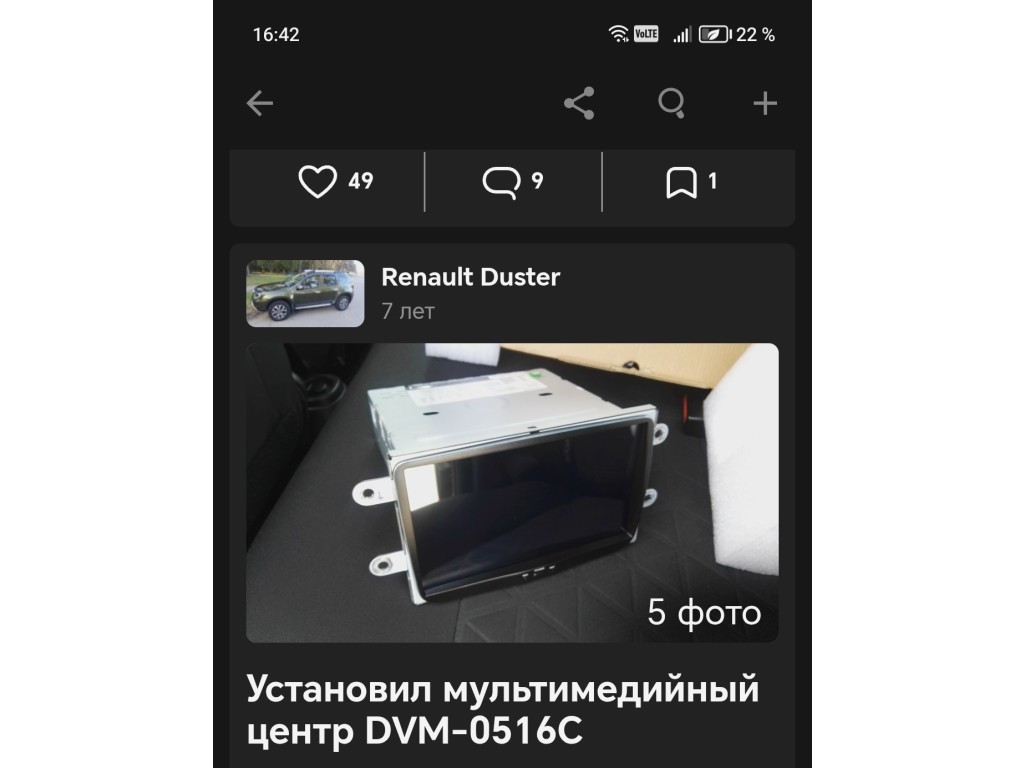Open the multimedia unit photo with 5 фото
This screenshot has height=768, width=1024.
[x=512, y=492]
